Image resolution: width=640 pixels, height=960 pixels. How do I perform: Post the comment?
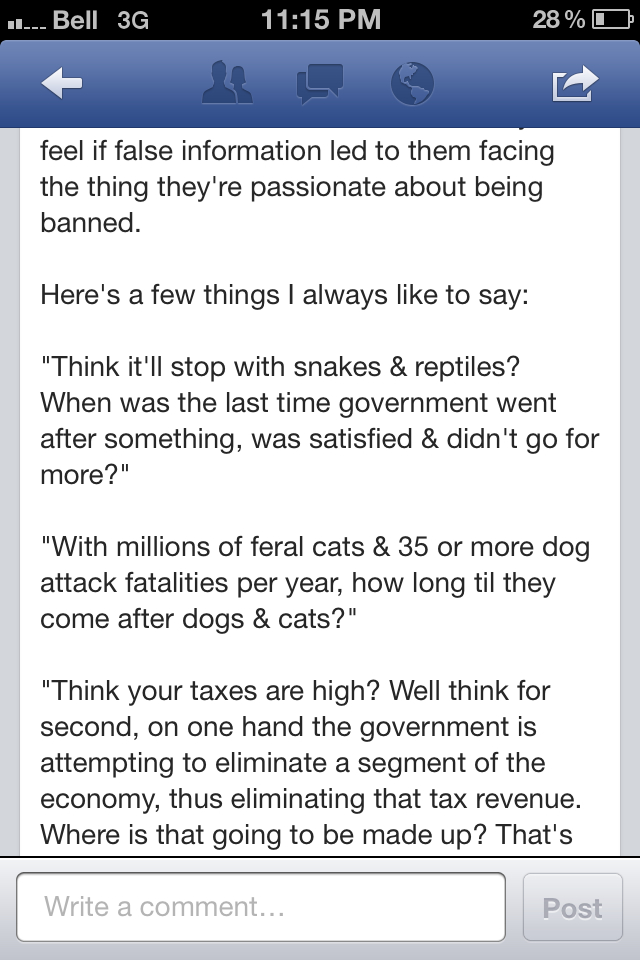(572, 907)
